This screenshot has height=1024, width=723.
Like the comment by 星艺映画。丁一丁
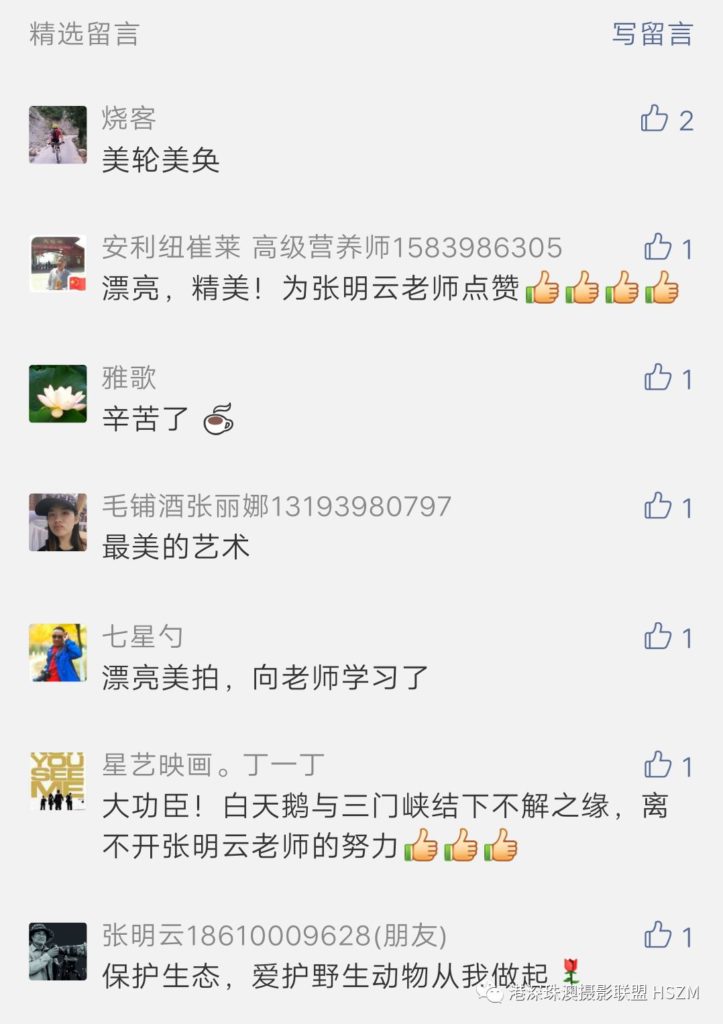(659, 766)
